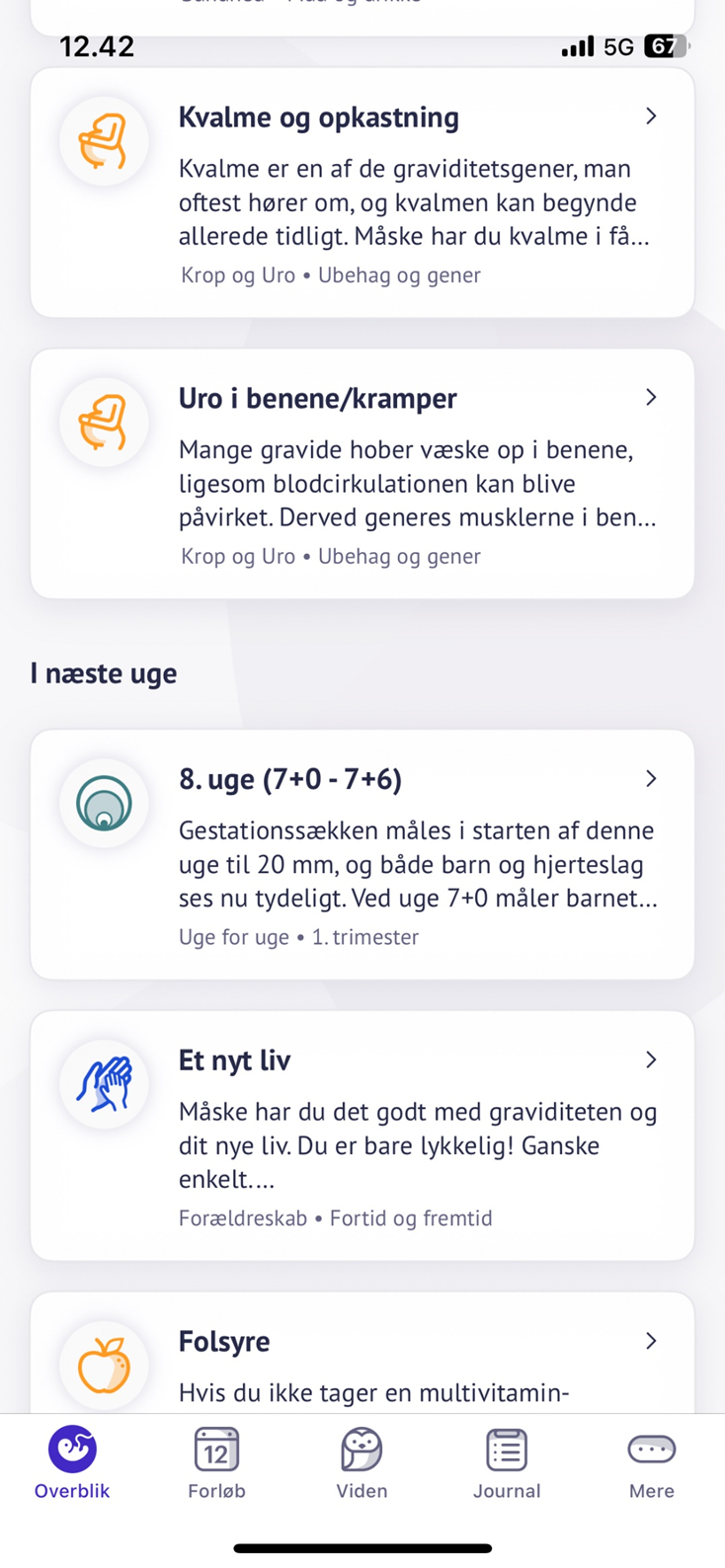Image resolution: width=725 pixels, height=1568 pixels.
Task: Switch to the Viden tab
Action: click(362, 1464)
